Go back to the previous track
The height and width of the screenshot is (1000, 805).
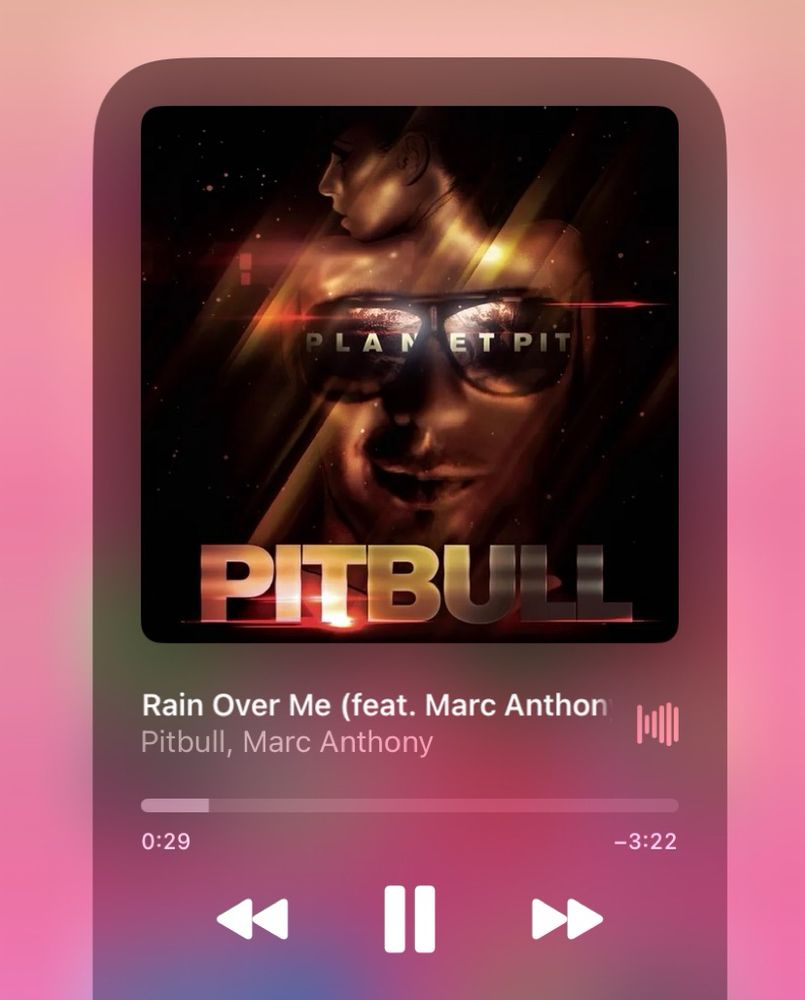252,919
